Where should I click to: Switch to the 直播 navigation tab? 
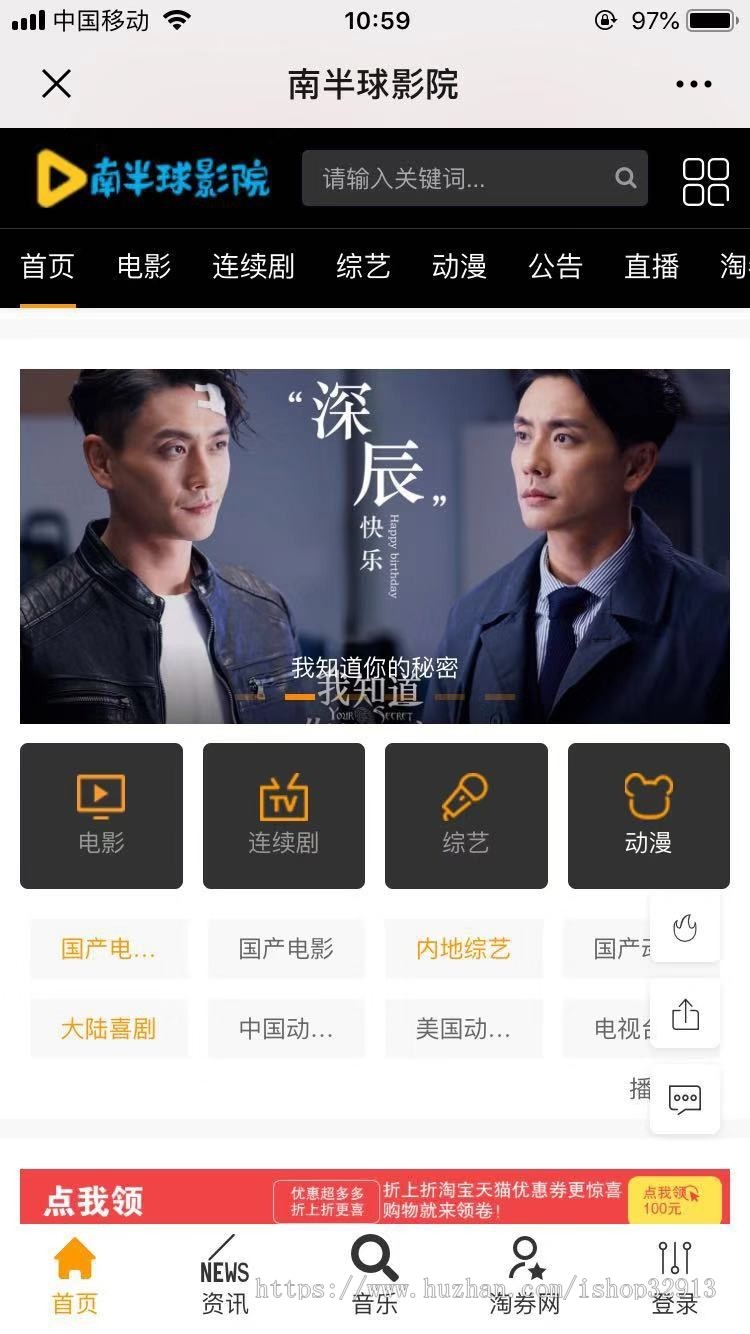click(651, 267)
